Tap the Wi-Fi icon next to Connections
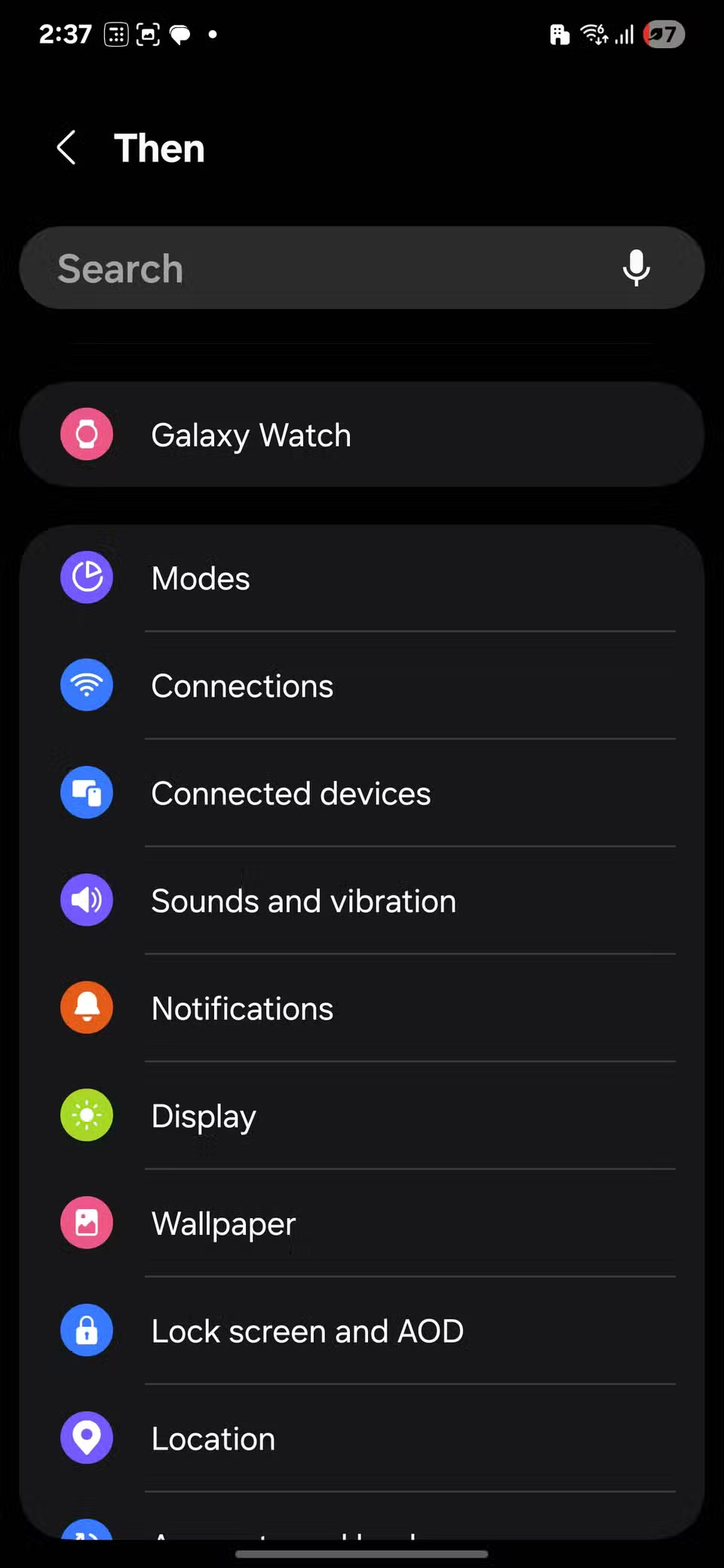Image resolution: width=724 pixels, height=1568 pixels. 86,685
